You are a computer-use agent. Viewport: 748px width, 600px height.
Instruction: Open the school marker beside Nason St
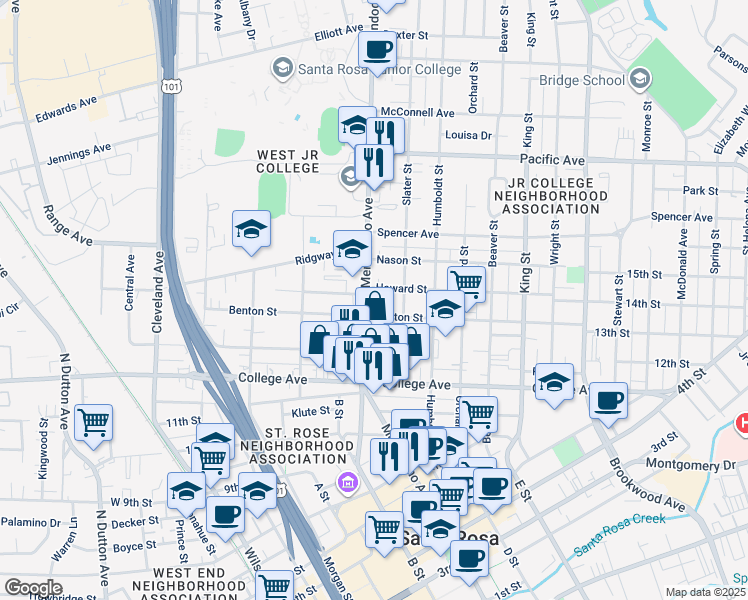(352, 250)
